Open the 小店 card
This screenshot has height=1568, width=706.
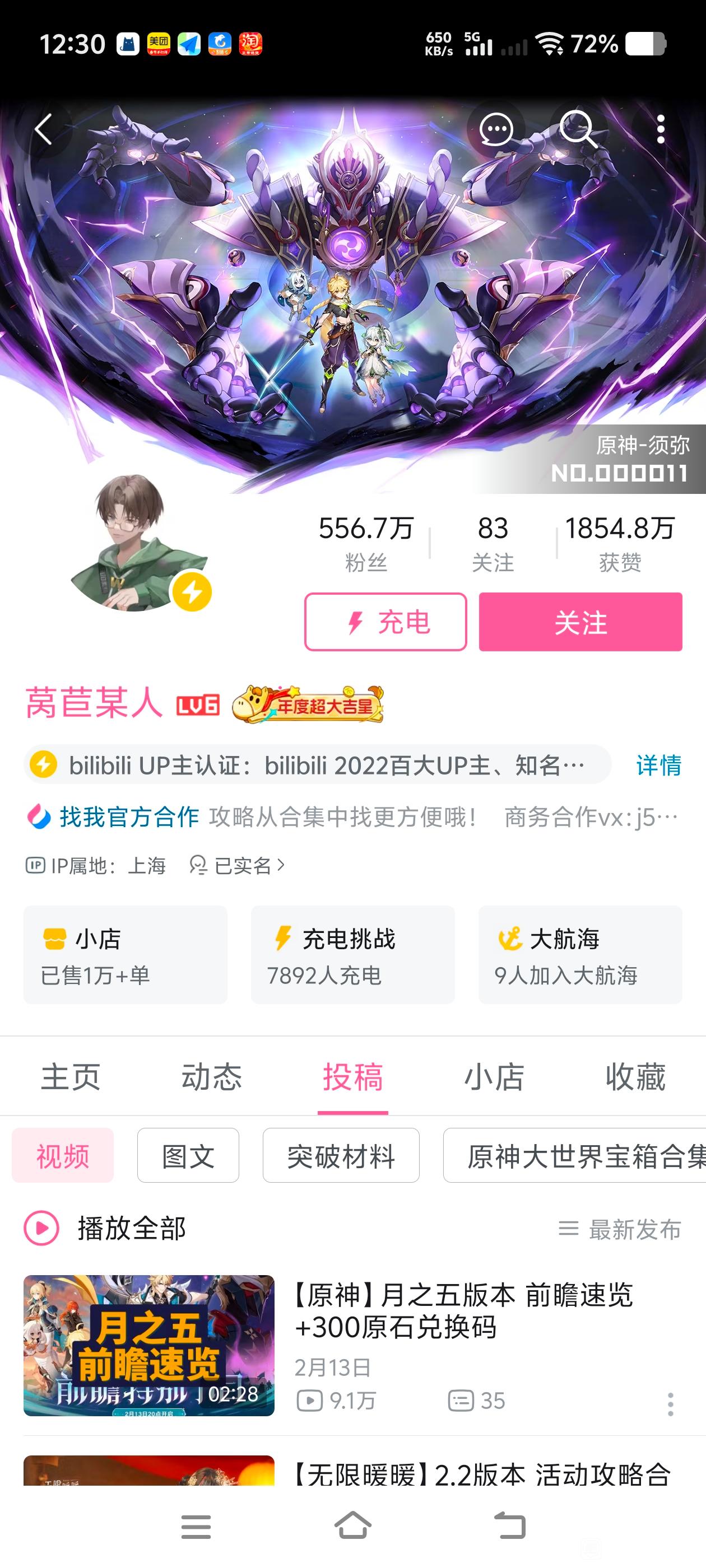click(126, 954)
